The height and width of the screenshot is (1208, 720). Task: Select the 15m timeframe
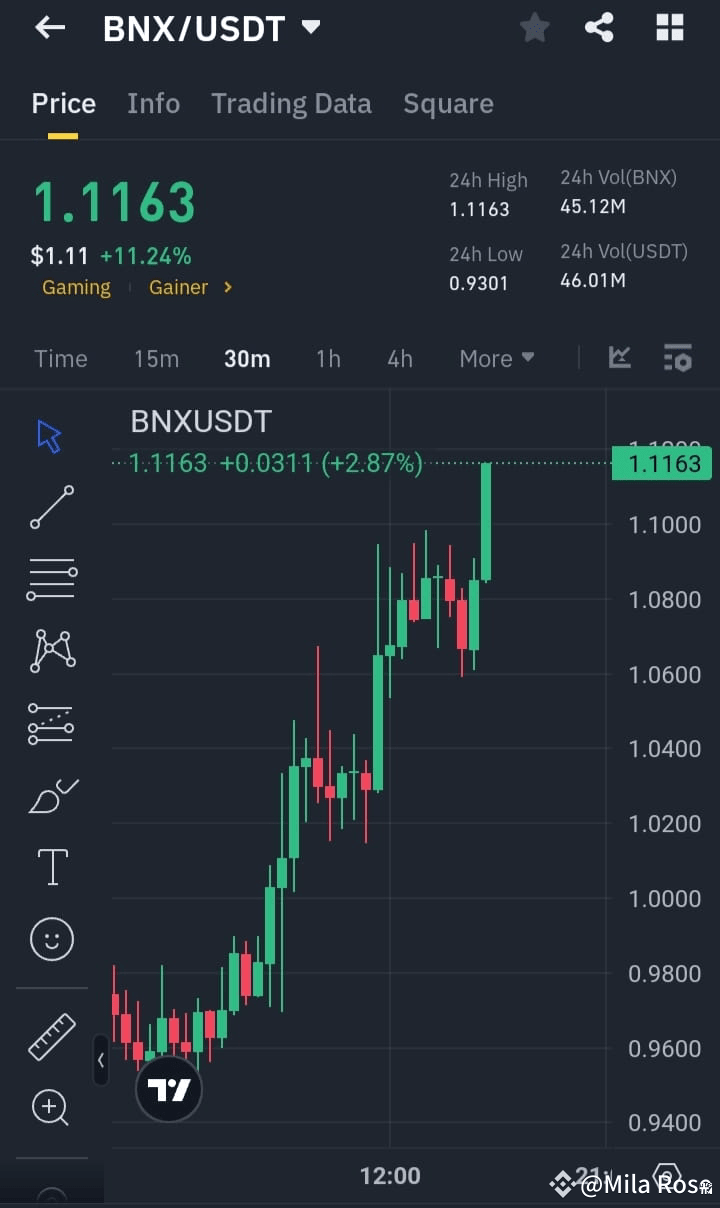click(156, 358)
